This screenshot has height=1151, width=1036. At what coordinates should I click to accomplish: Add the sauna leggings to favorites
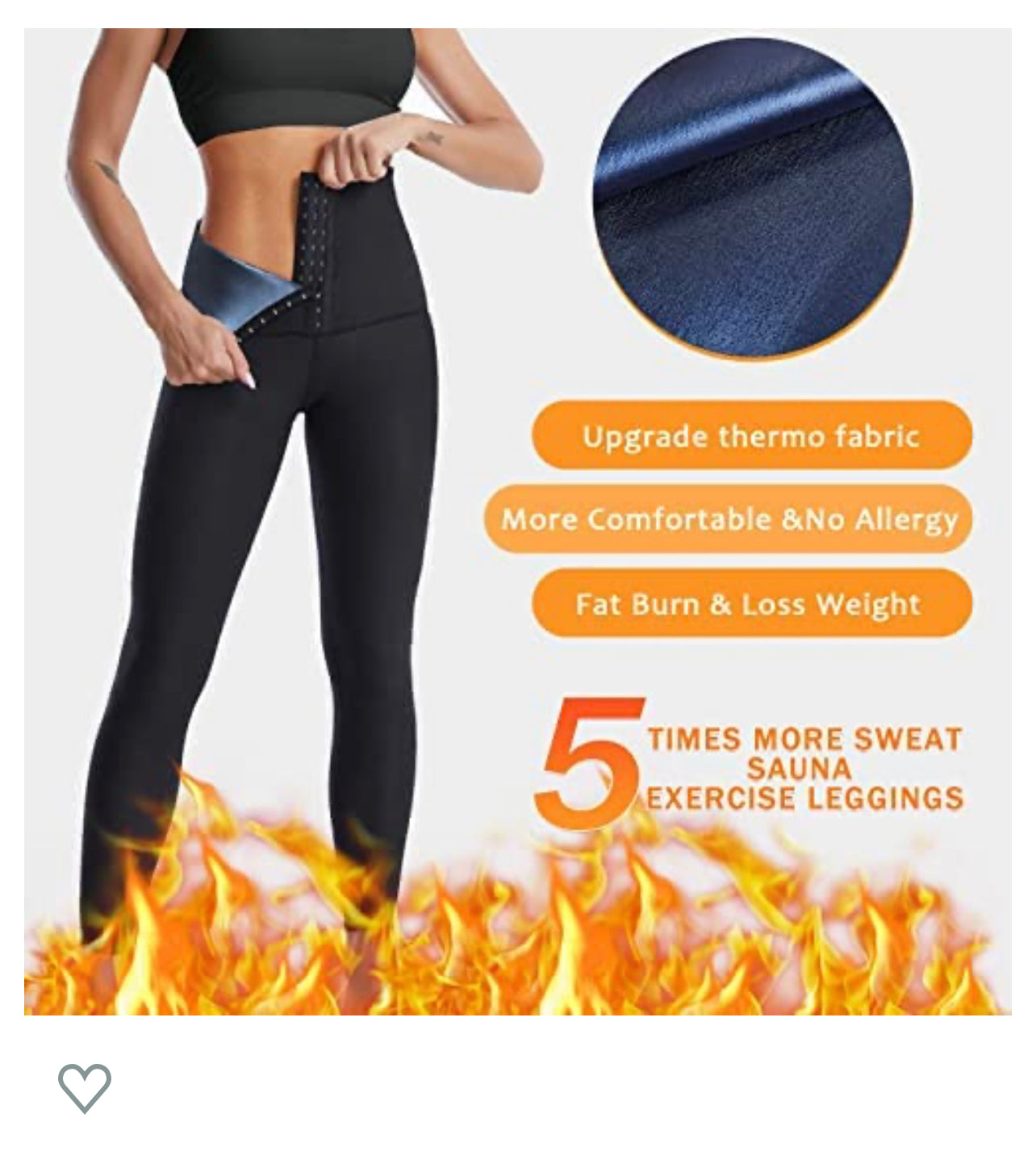[x=84, y=1086]
